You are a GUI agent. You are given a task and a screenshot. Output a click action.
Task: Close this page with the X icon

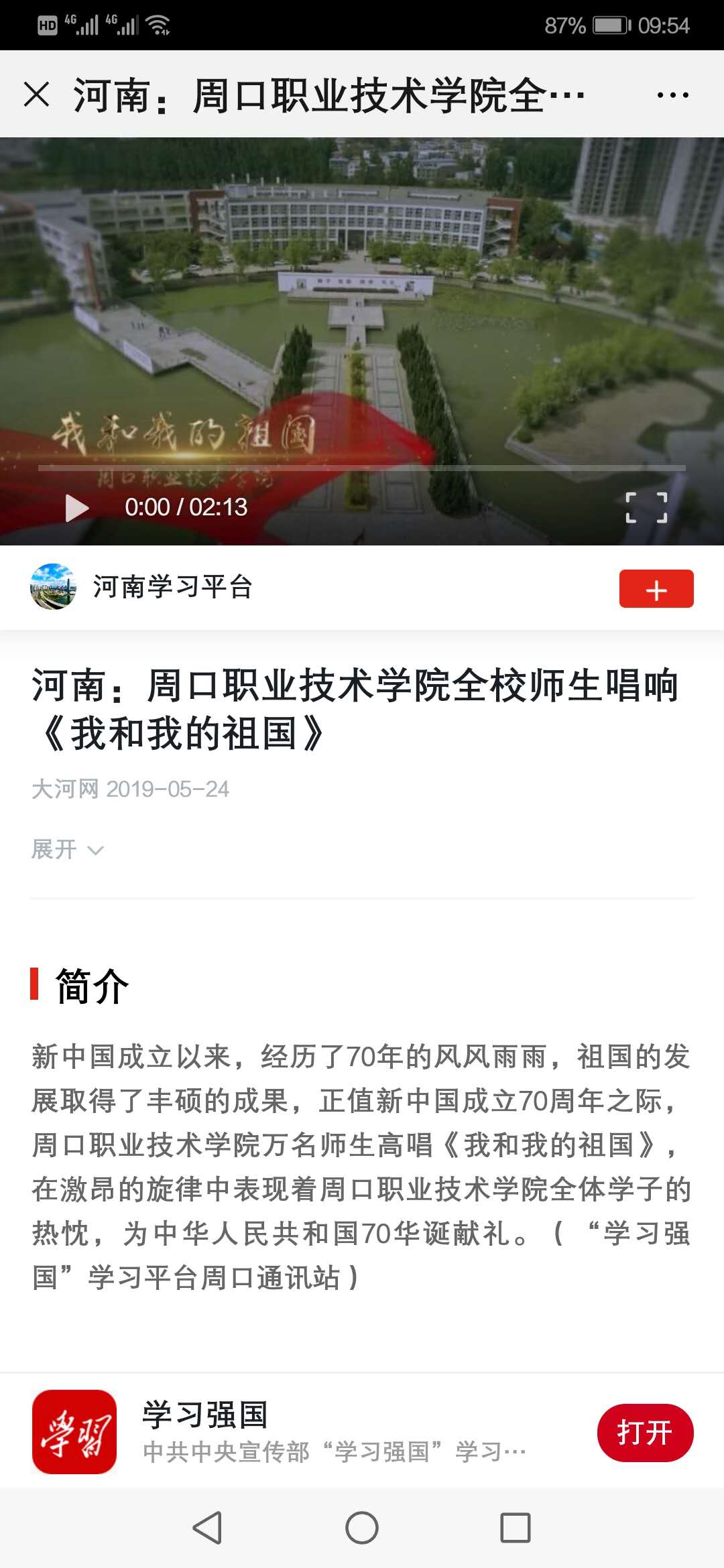(x=37, y=94)
